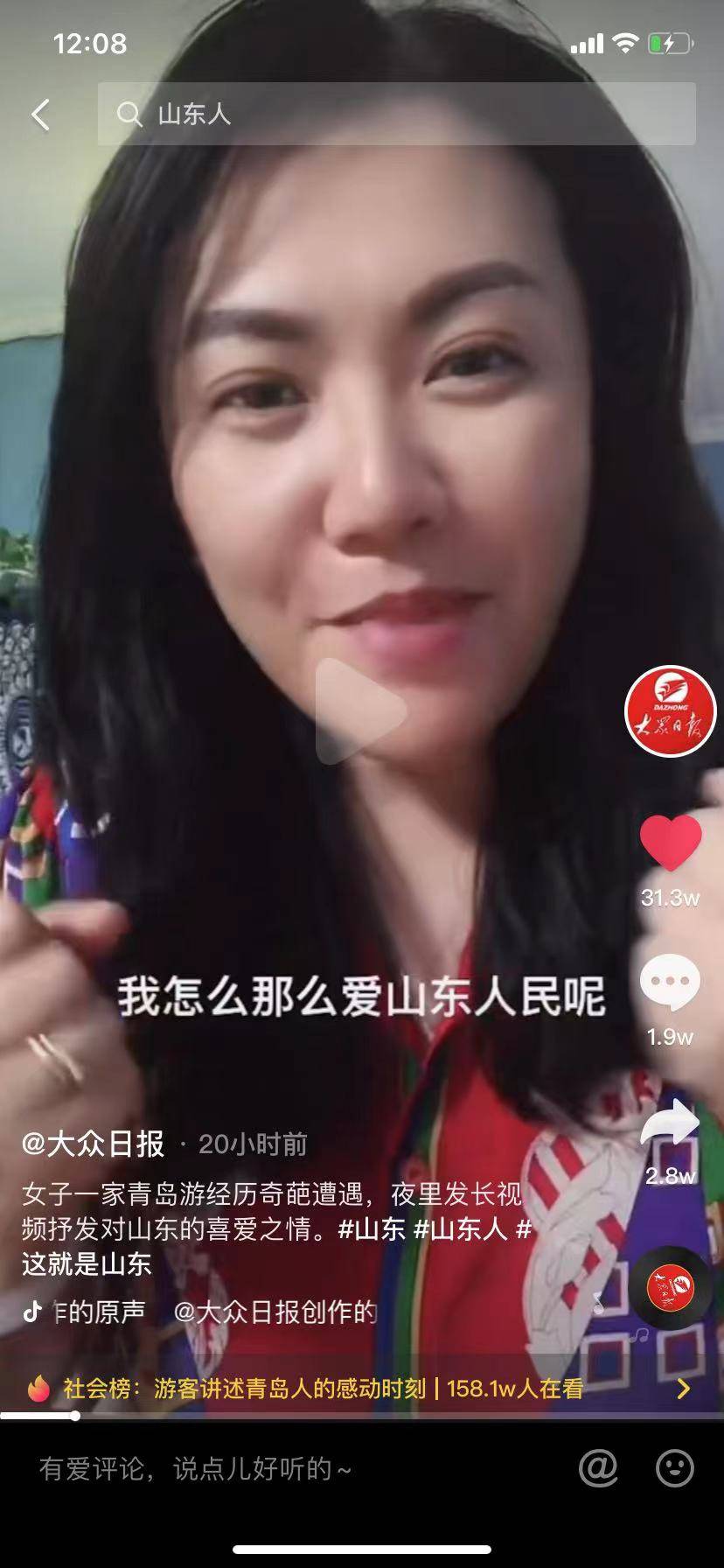Like the video with the heart icon

[x=671, y=843]
